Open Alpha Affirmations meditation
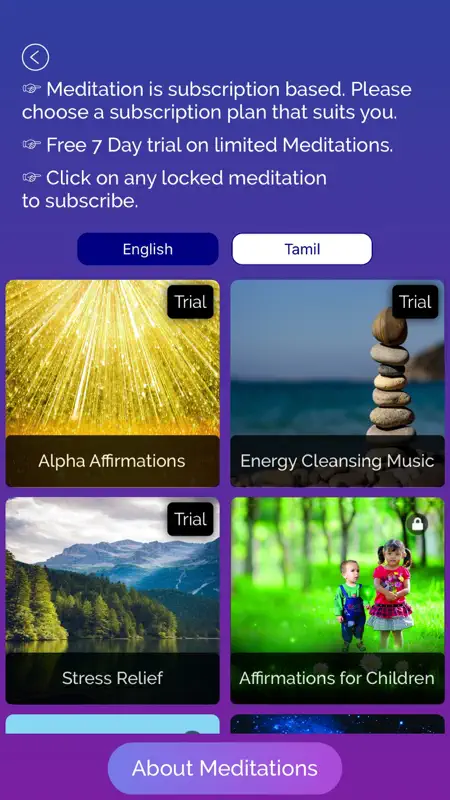This screenshot has width=450, height=800. coord(113,383)
